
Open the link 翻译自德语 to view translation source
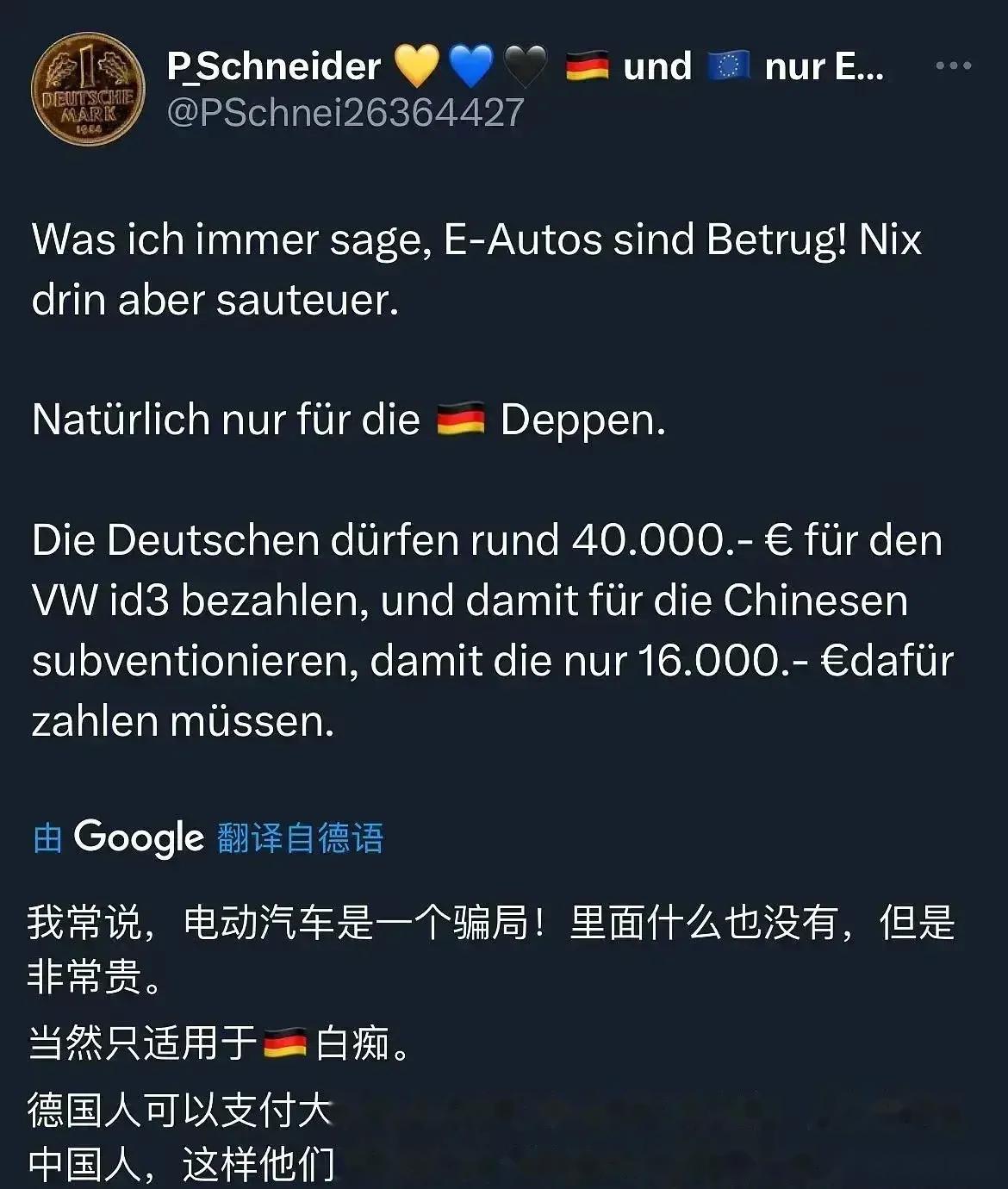point(298,834)
